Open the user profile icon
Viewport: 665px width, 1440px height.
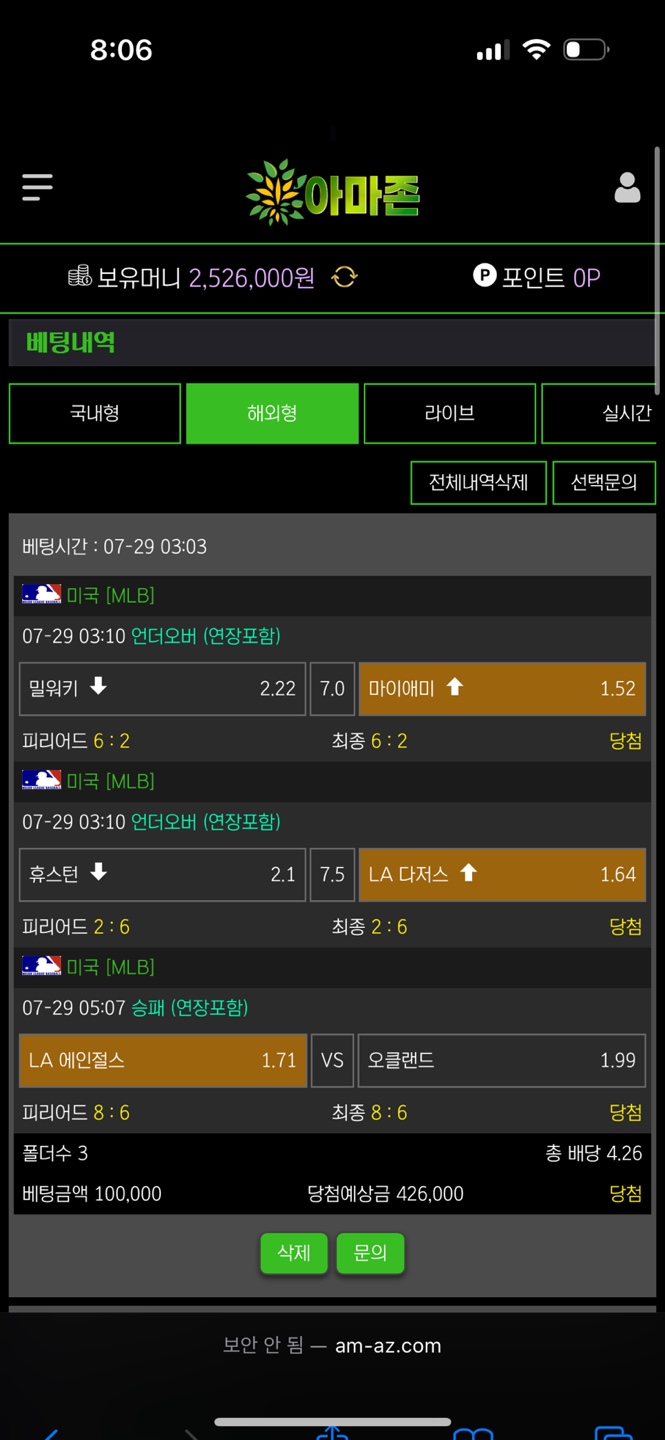627,187
